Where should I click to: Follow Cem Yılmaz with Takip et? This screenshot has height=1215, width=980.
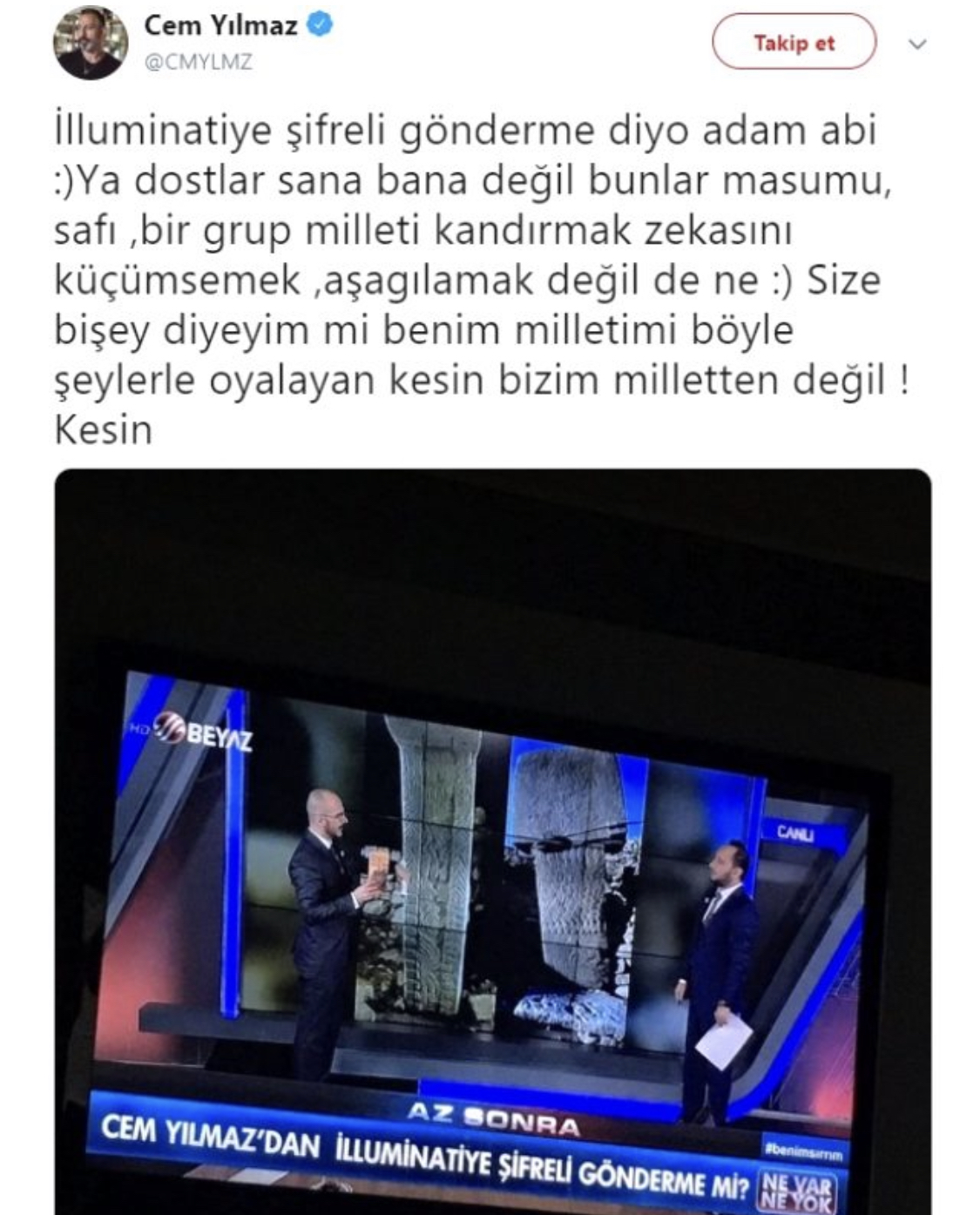point(794,42)
